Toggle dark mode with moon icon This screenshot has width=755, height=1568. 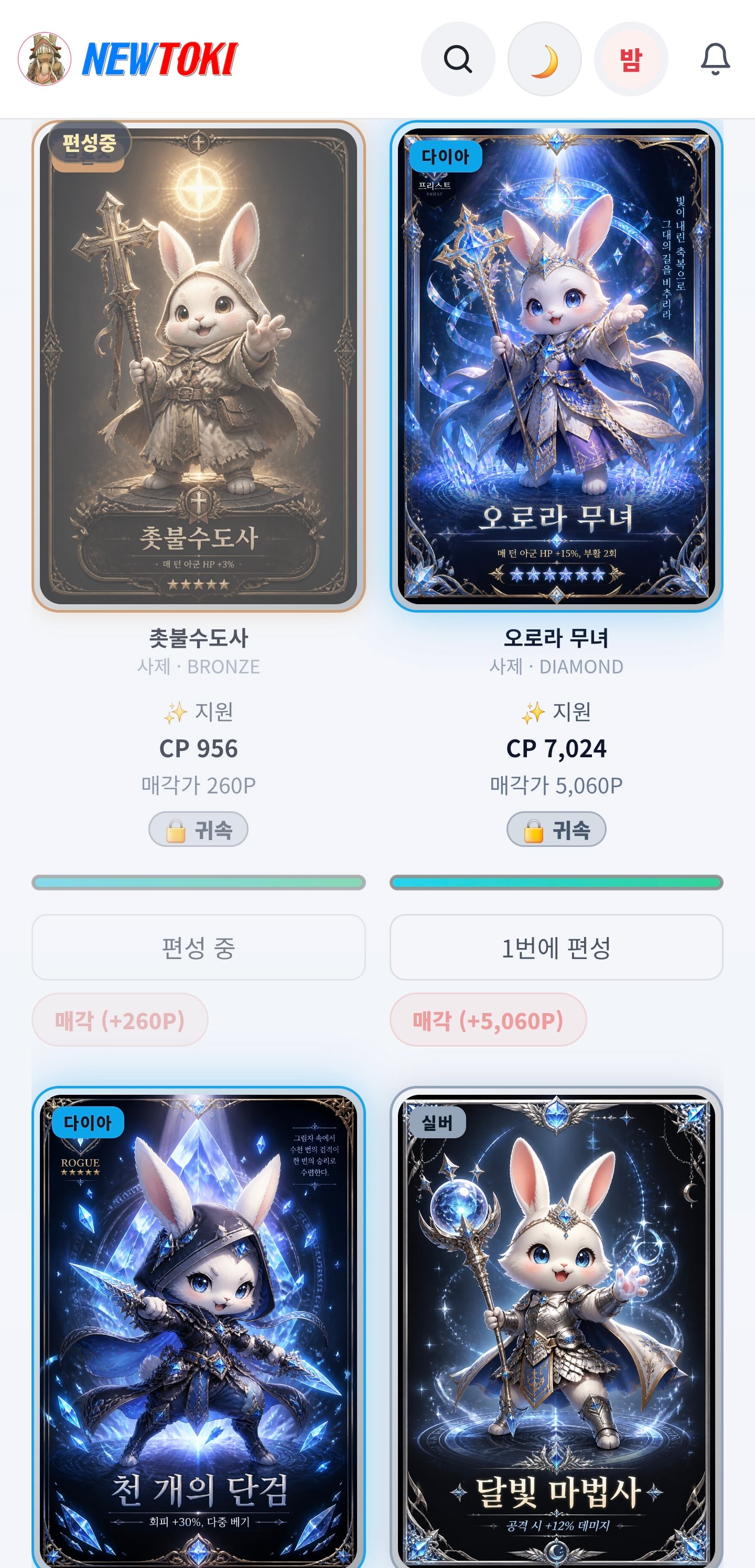click(x=544, y=59)
